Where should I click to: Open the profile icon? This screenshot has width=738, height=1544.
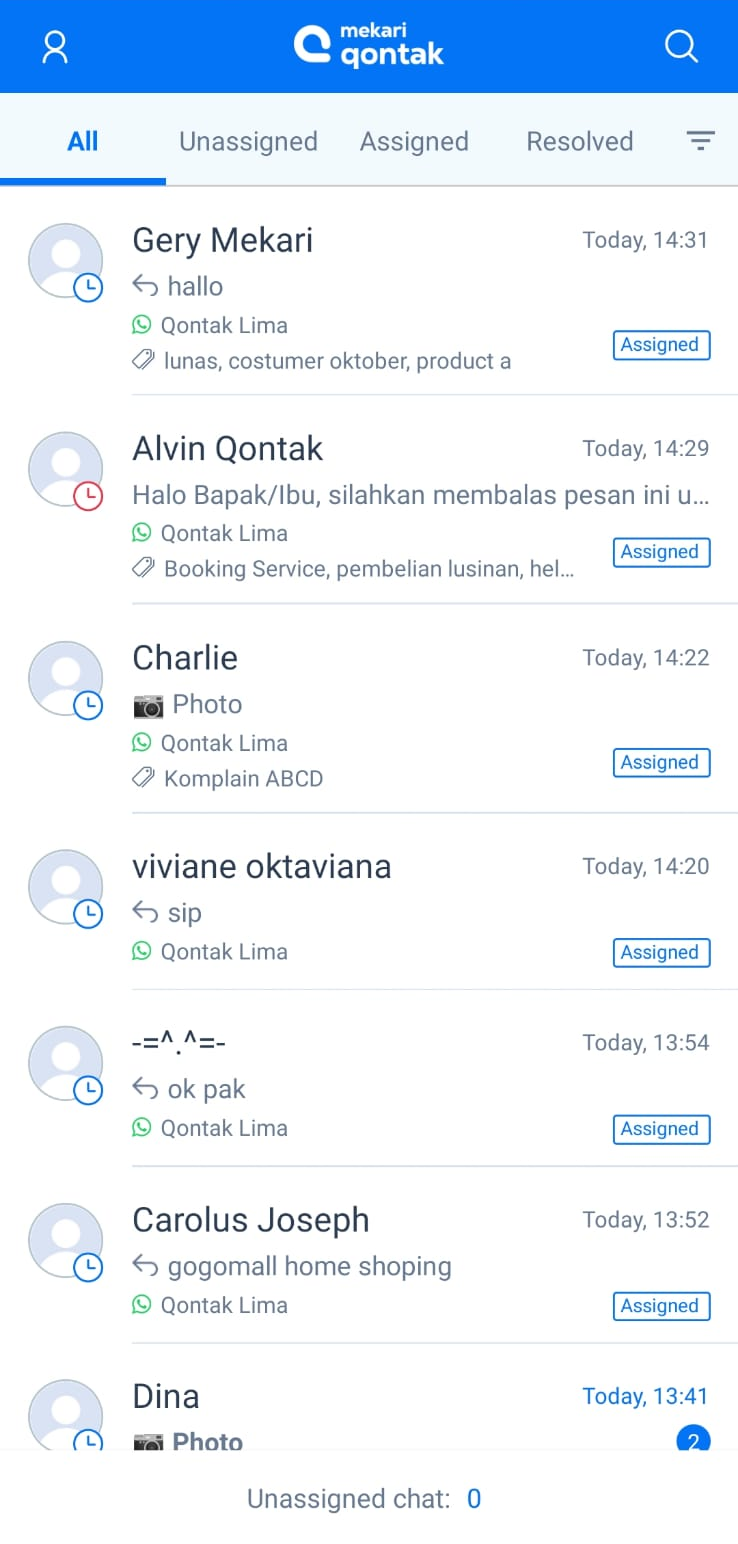(x=55, y=47)
